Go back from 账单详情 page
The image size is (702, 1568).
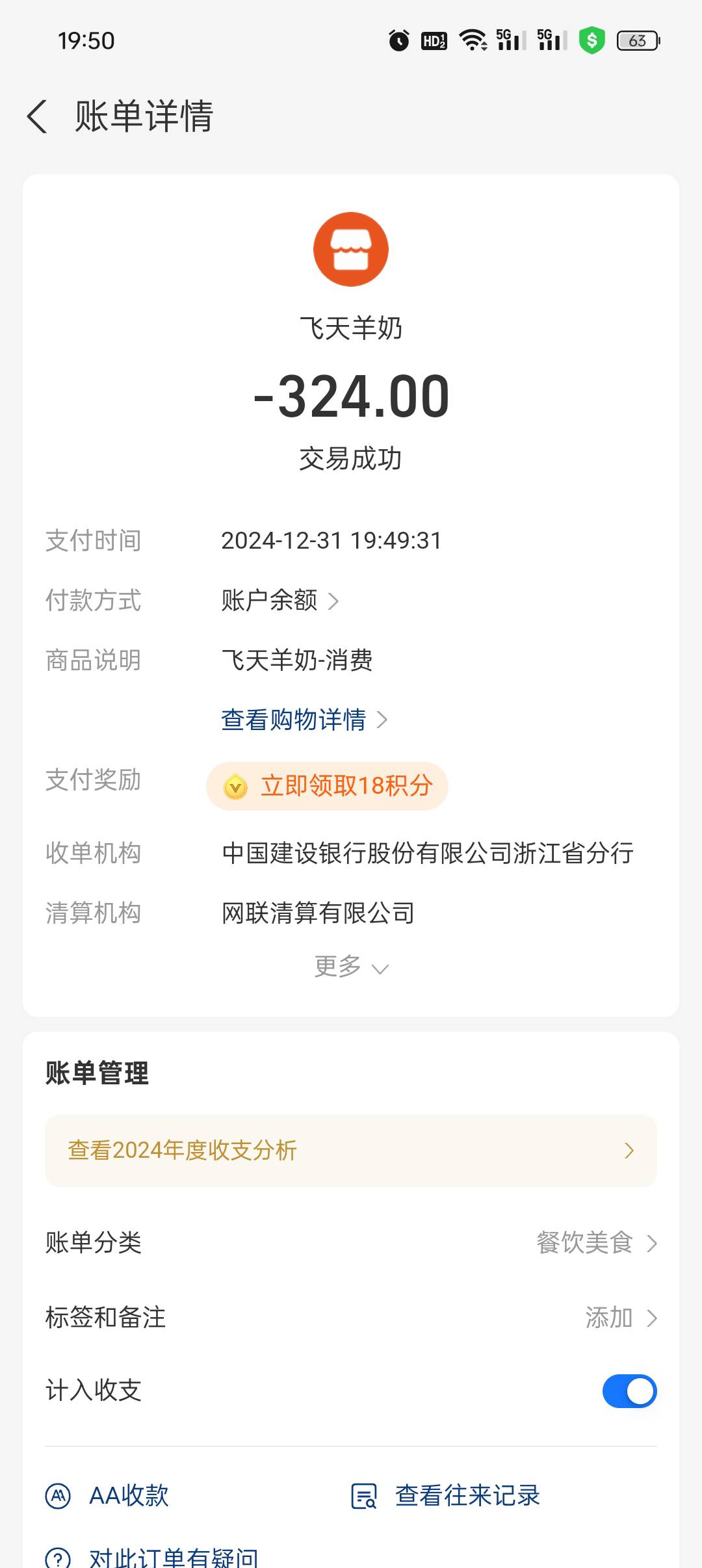tap(38, 117)
